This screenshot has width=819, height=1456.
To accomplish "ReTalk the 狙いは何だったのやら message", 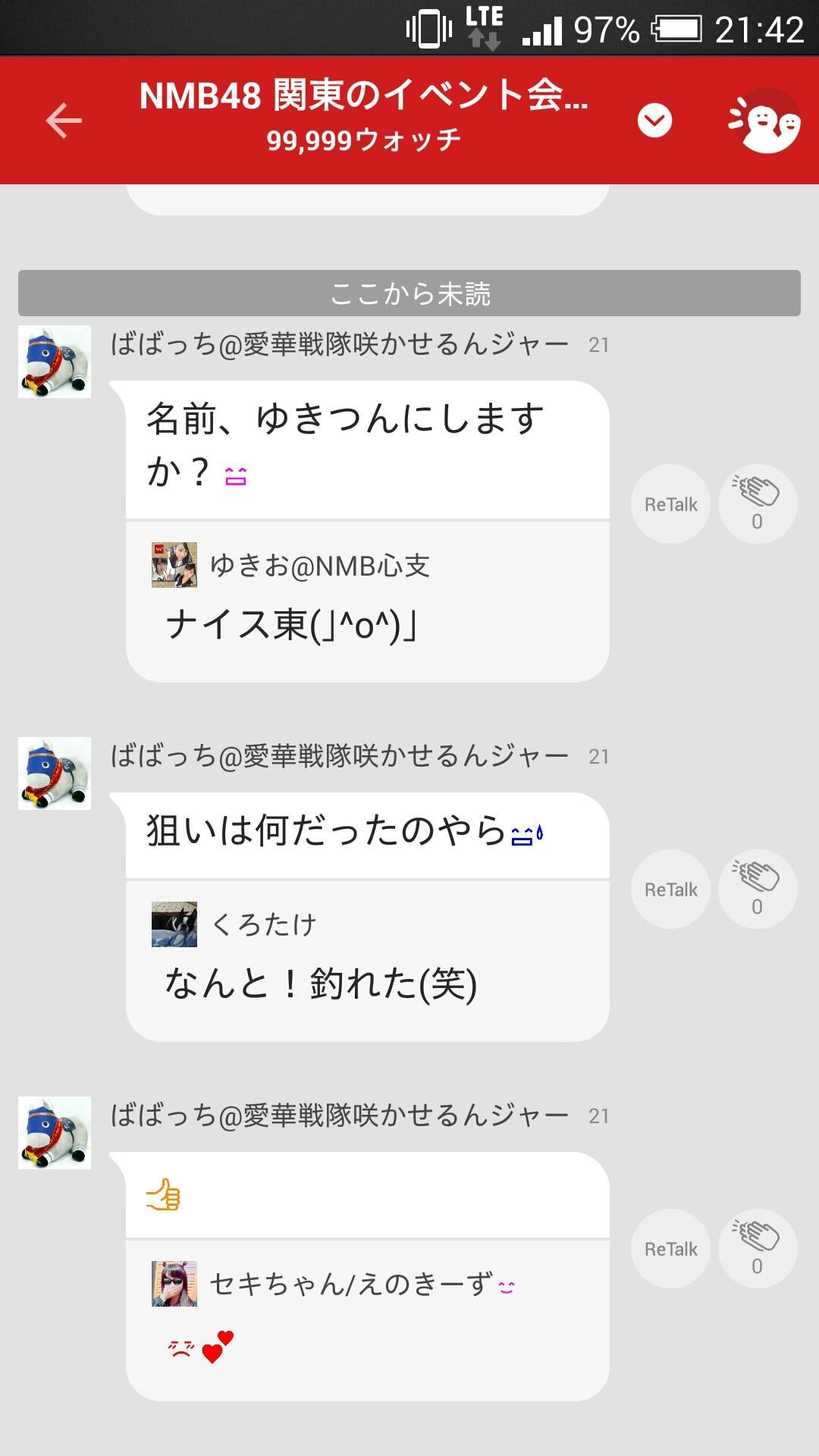I will pyautogui.click(x=670, y=887).
